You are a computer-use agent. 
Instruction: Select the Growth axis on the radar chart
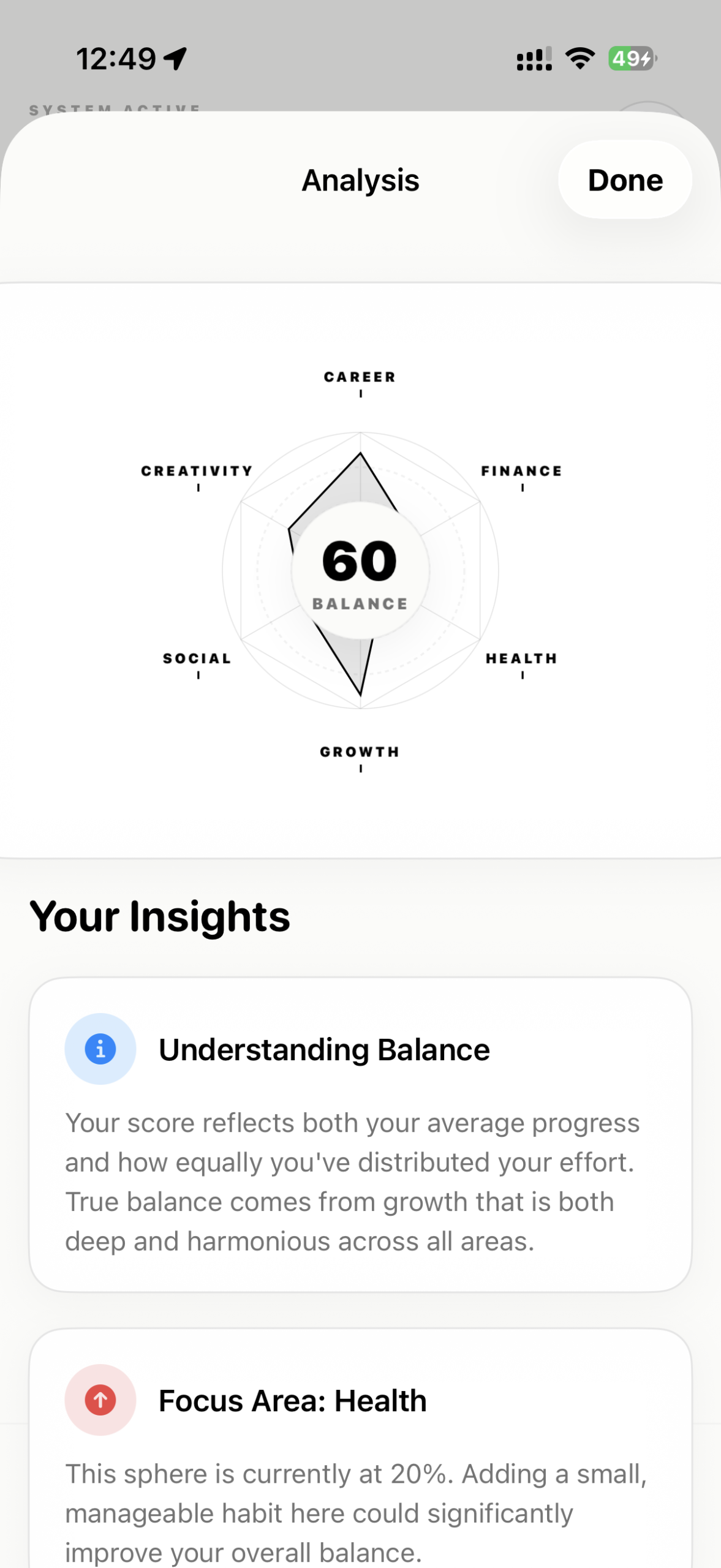tap(360, 752)
